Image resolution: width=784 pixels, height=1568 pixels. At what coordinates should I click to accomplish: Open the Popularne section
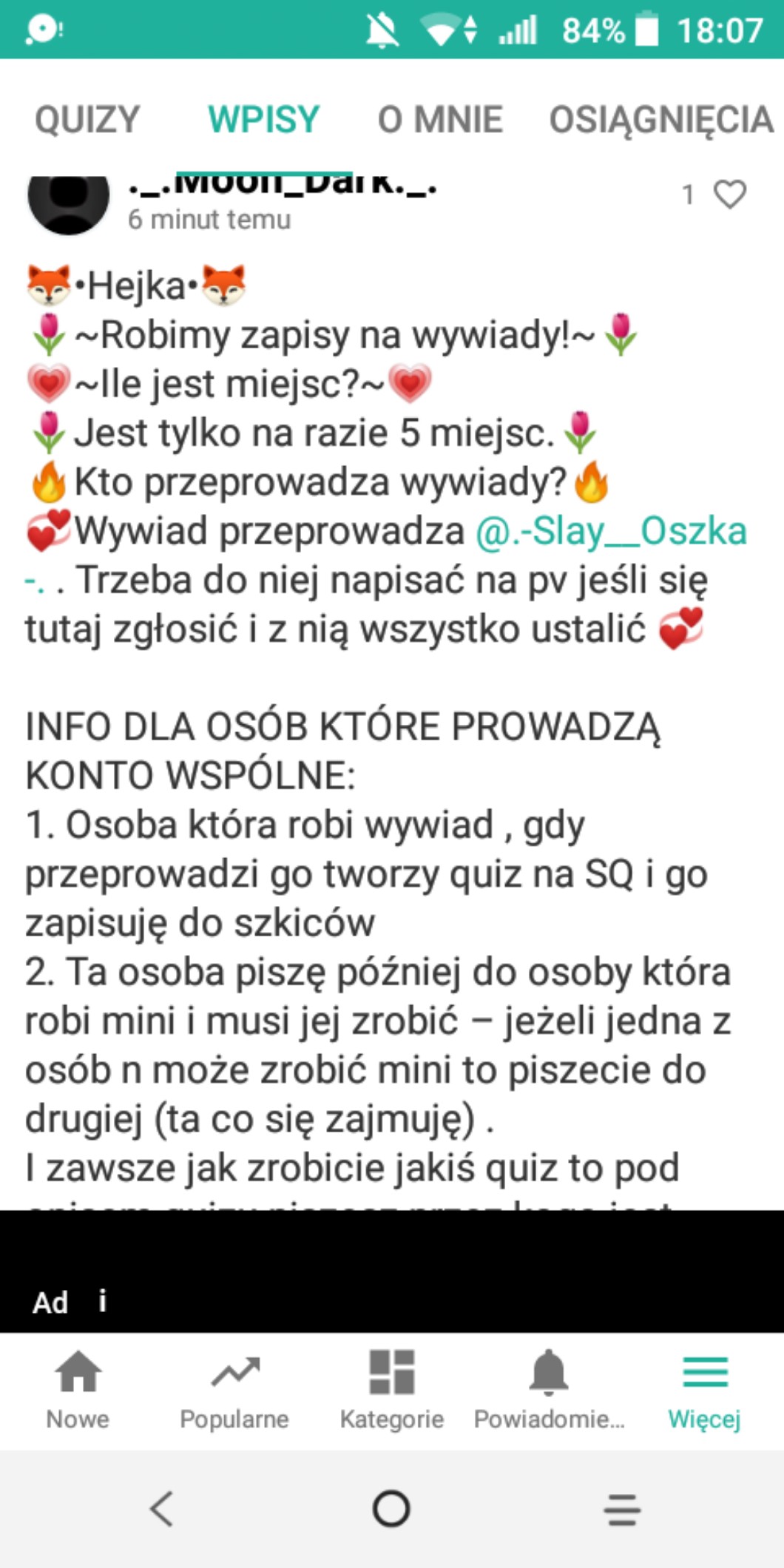tap(234, 1388)
